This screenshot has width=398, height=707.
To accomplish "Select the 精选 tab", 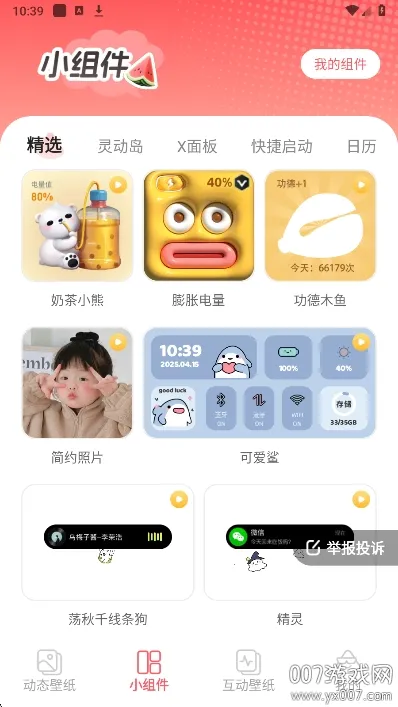I will pyautogui.click(x=44, y=145).
